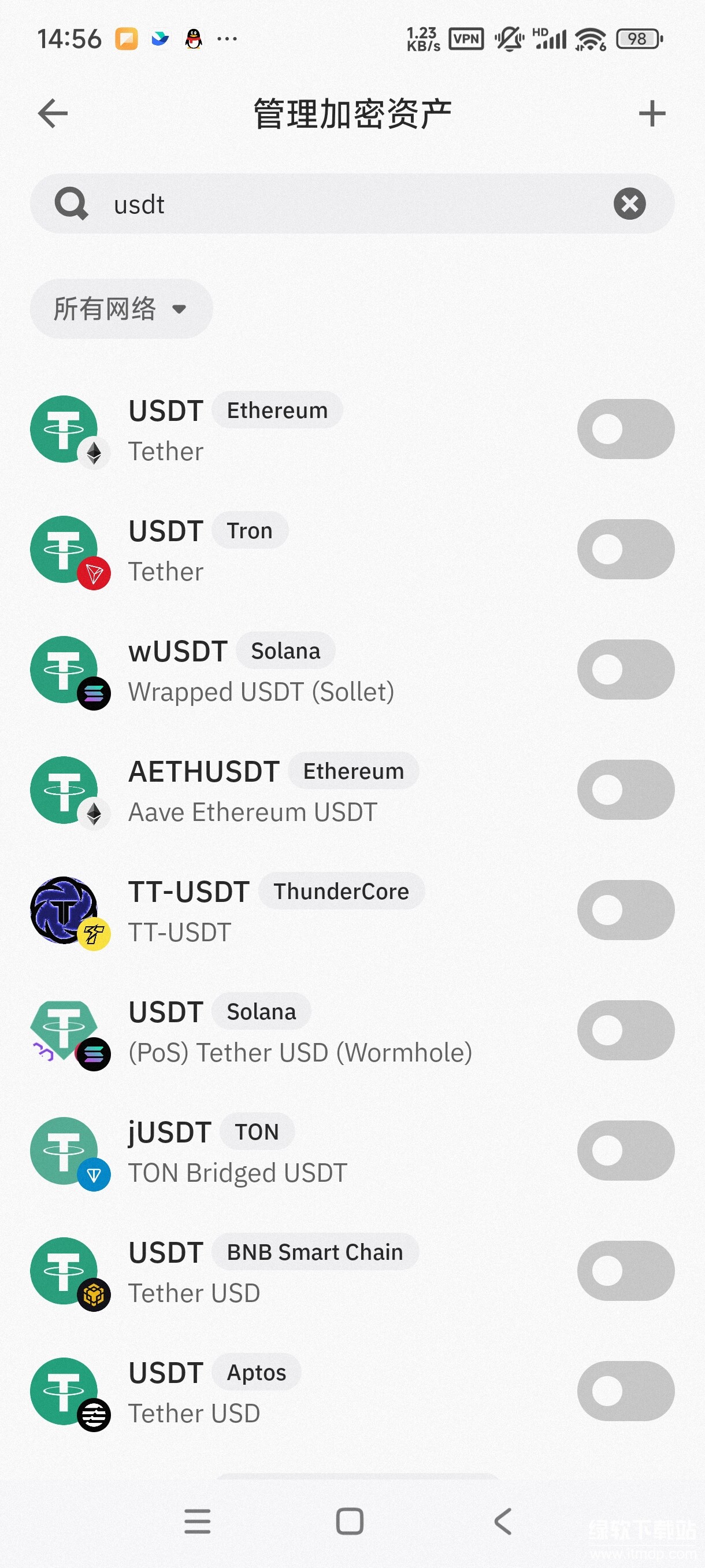The height and width of the screenshot is (1568, 705).
Task: Toggle USDT Solana Wormhole asset
Action: pos(625,1030)
